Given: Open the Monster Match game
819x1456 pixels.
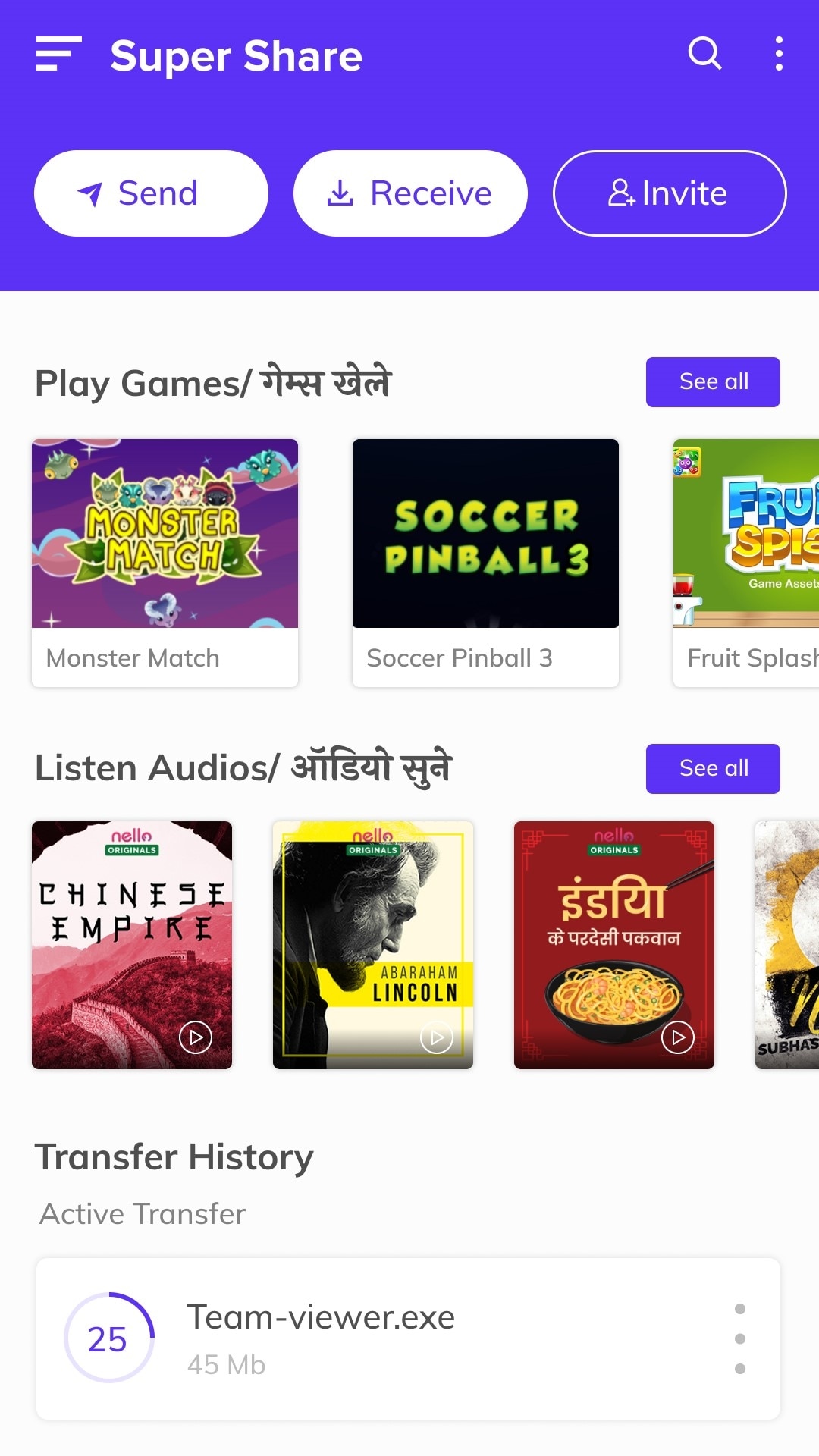Looking at the screenshot, I should click(165, 563).
